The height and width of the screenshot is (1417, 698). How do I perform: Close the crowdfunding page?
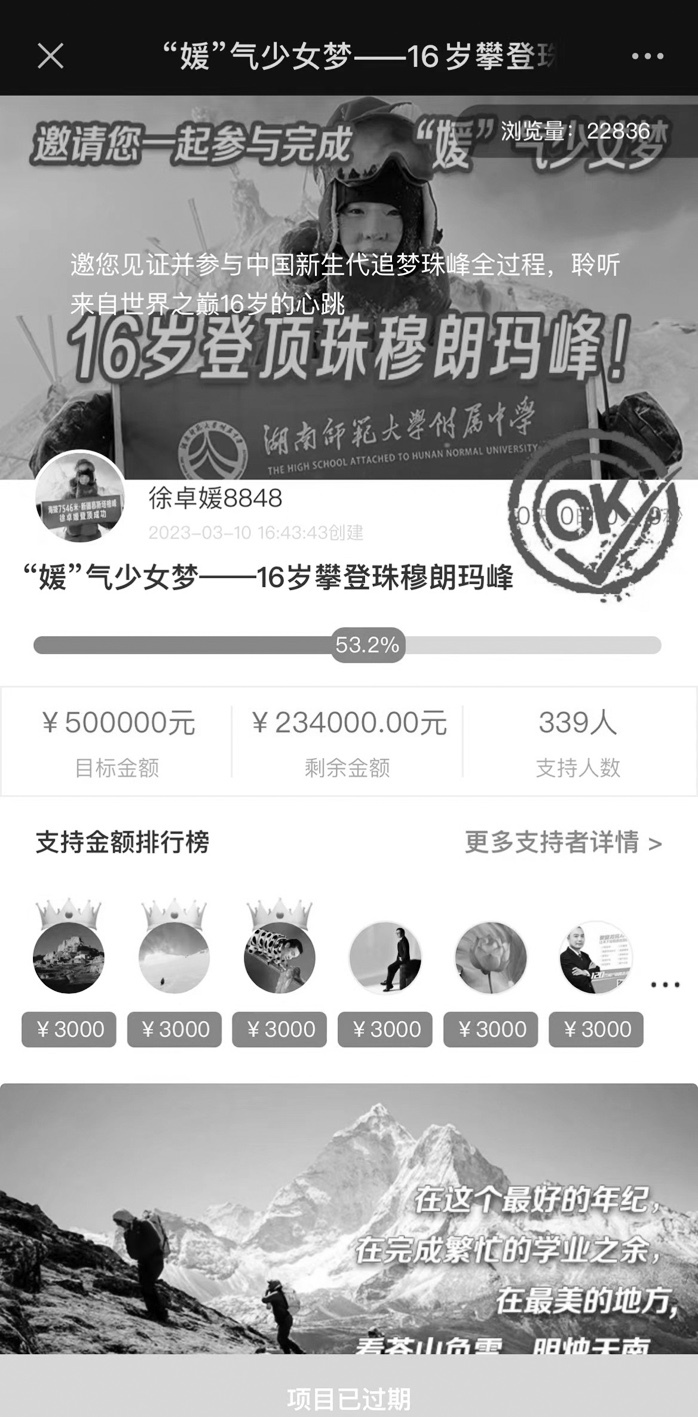tap(50, 56)
